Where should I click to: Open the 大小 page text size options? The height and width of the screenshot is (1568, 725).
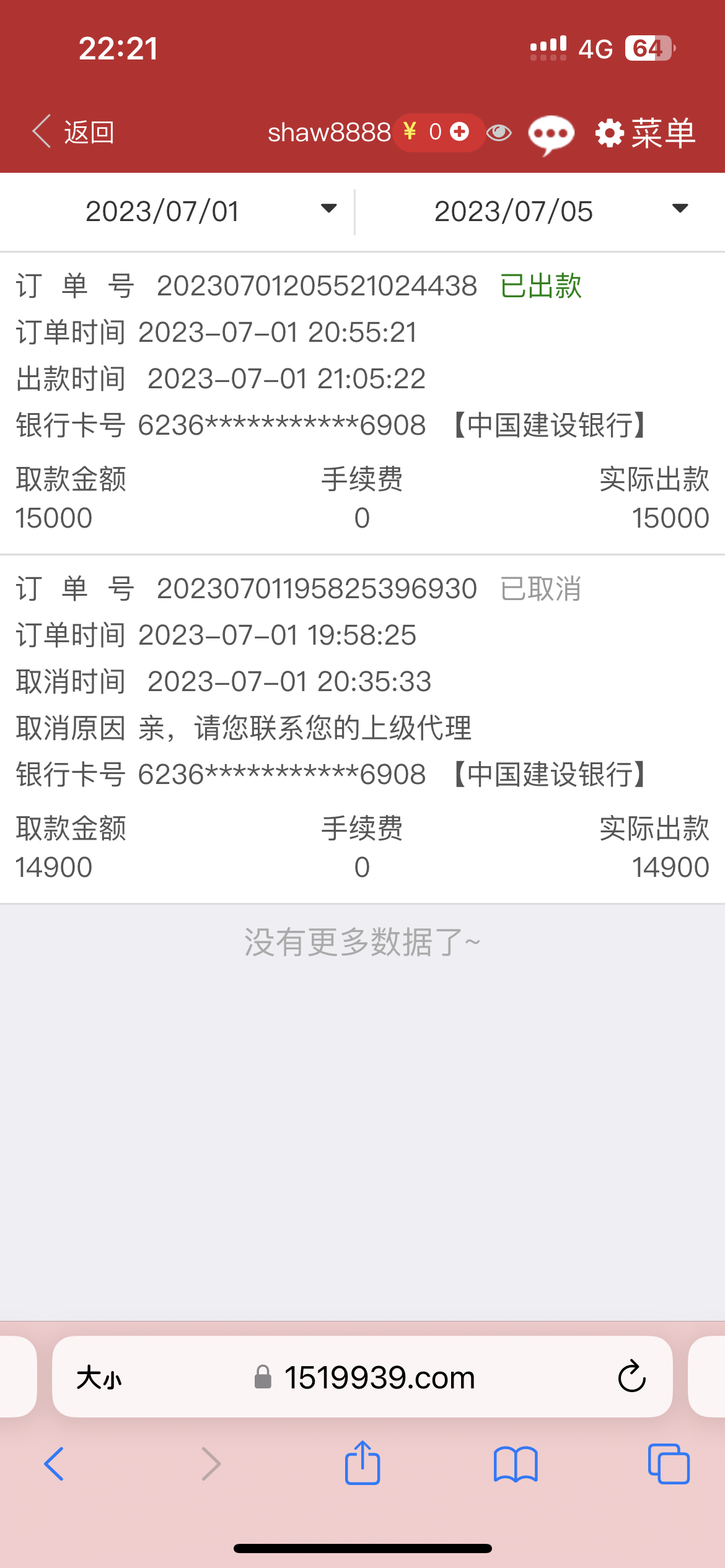coord(99,1379)
